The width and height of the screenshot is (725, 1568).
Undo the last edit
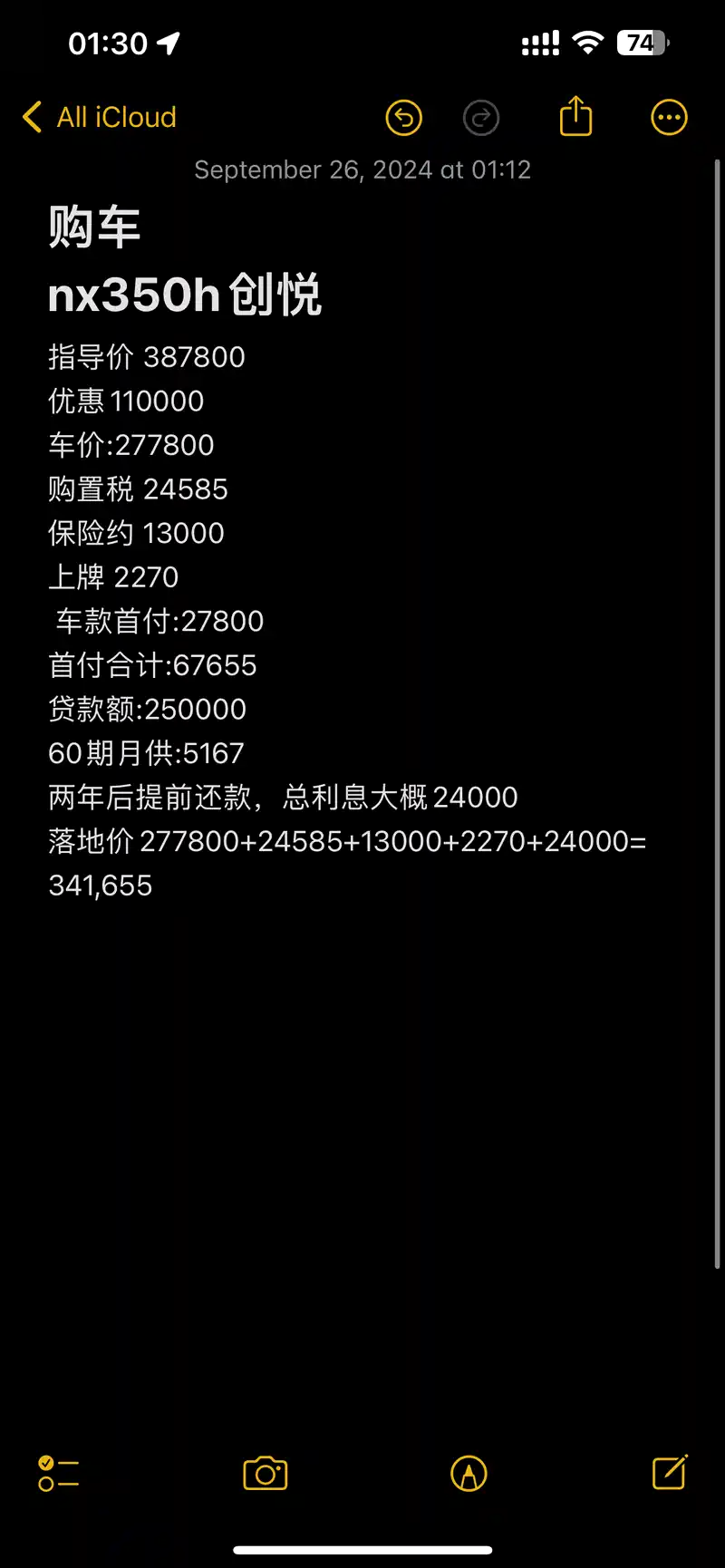pos(404,118)
